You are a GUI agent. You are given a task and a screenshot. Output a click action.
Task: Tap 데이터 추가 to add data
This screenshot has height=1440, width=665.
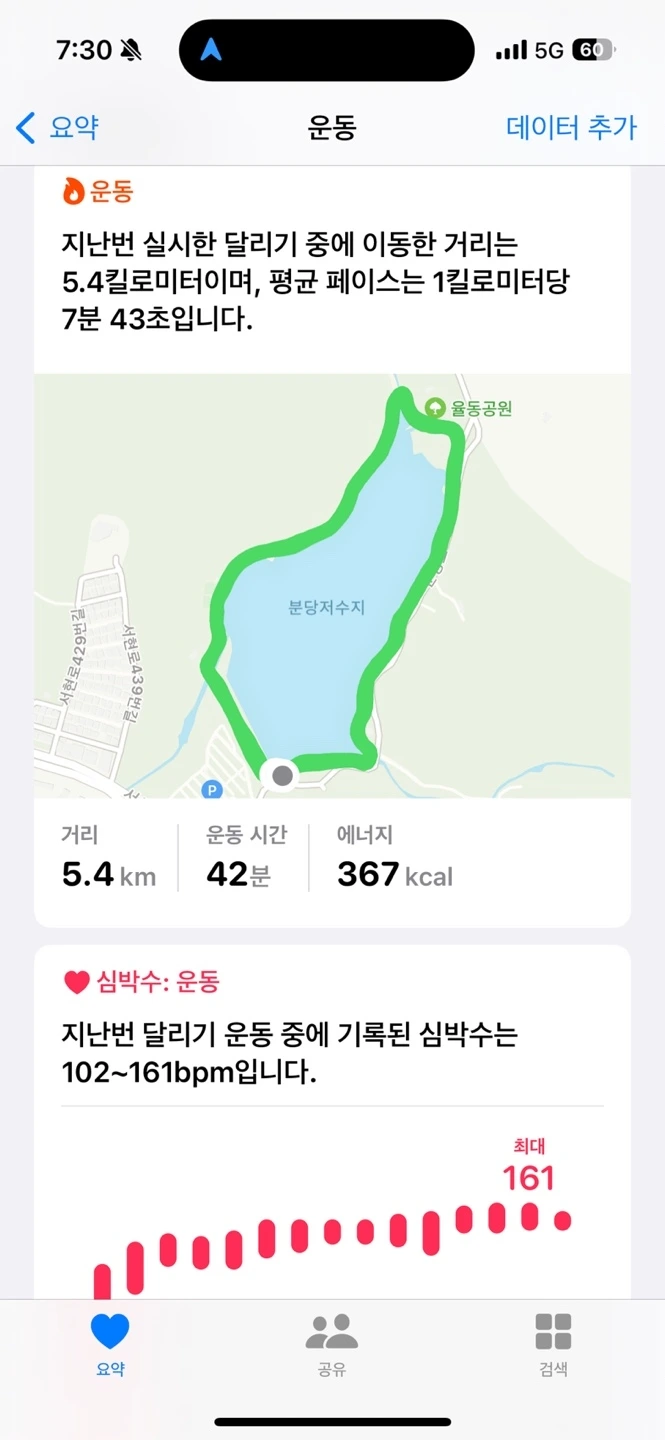click(x=571, y=128)
